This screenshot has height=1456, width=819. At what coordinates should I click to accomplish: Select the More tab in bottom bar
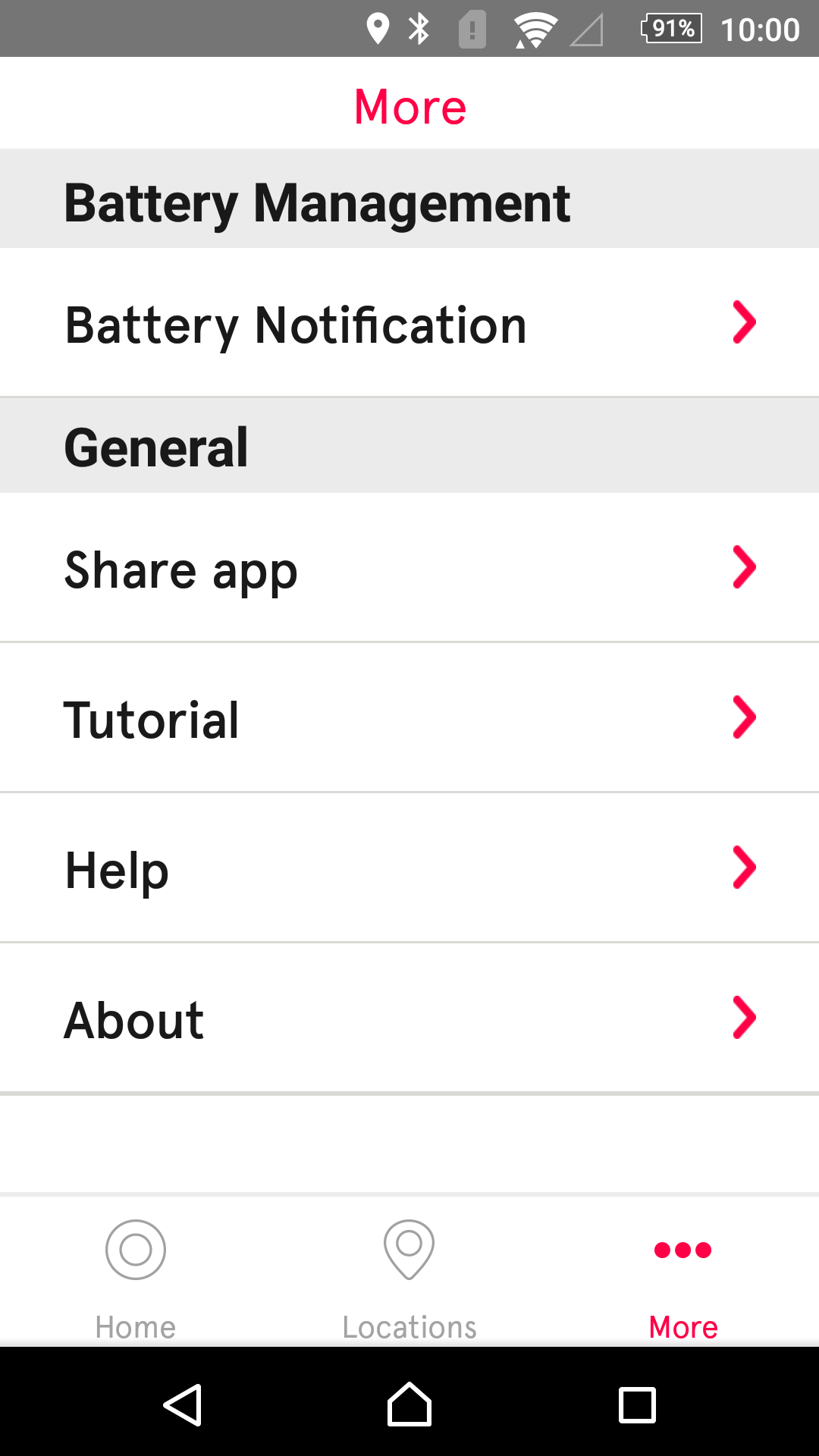click(683, 1280)
